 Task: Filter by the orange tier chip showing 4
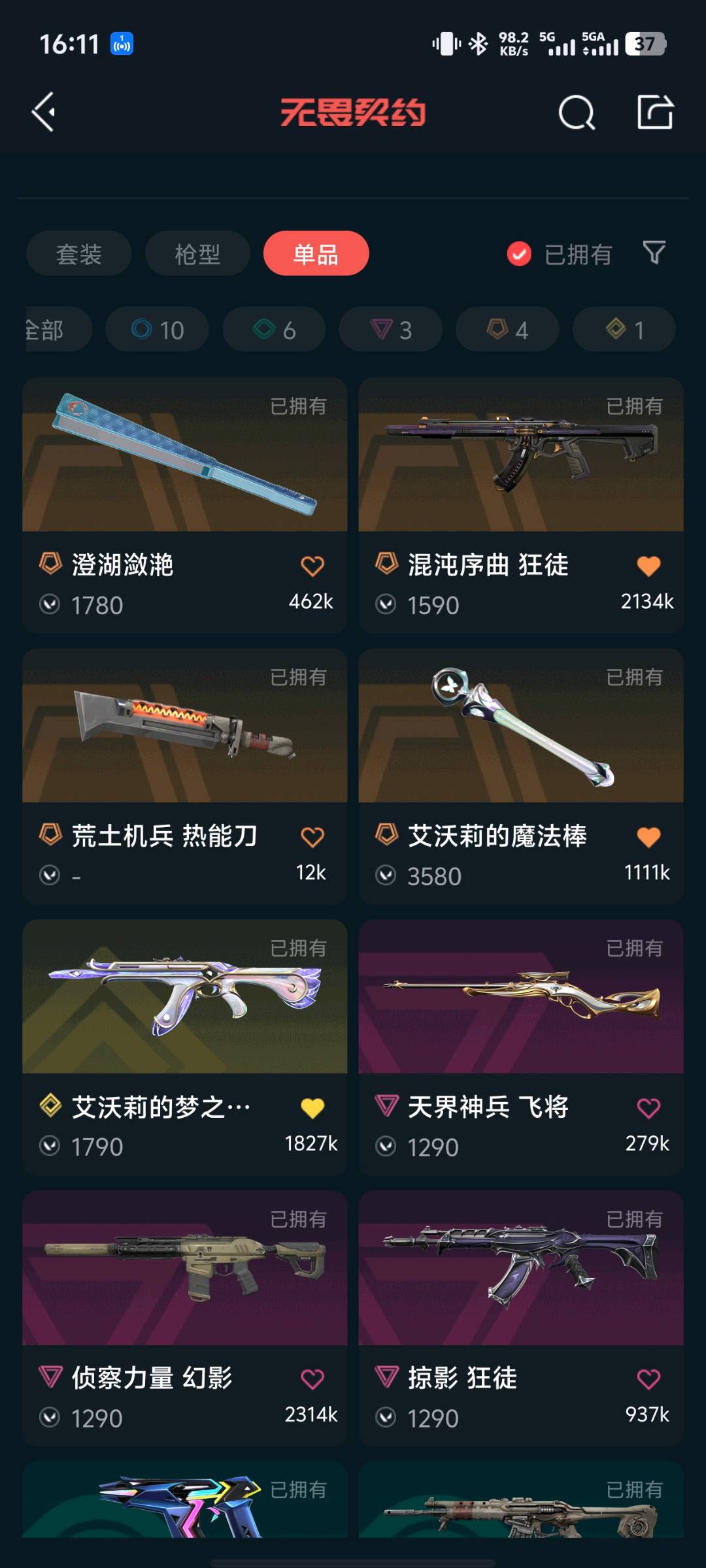pyautogui.click(x=507, y=329)
